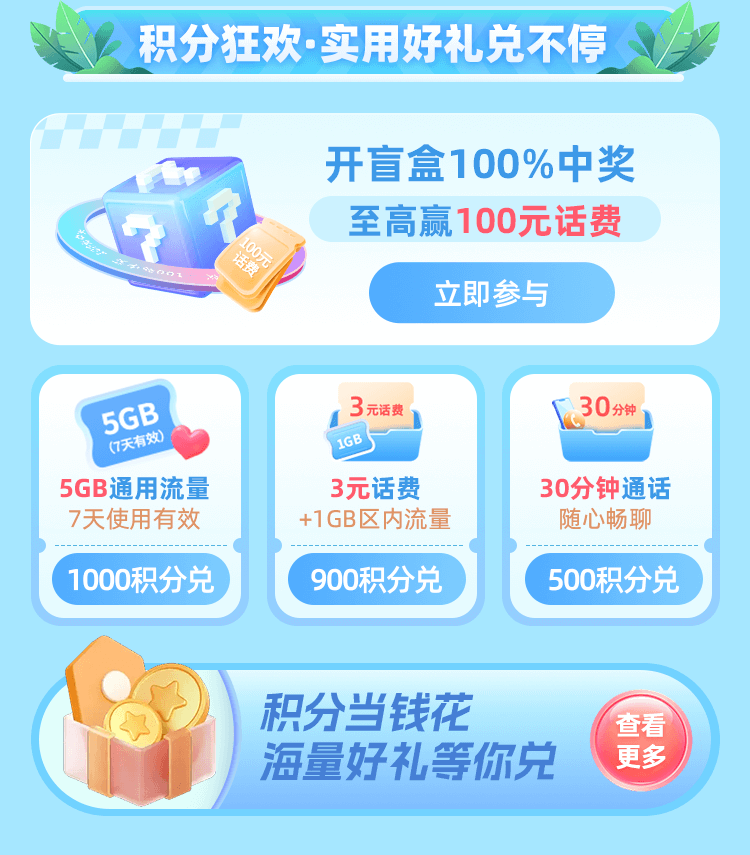Redeem 5GB data with 1000积分兑
Viewport: 750px width, 855px height.
pos(141,579)
